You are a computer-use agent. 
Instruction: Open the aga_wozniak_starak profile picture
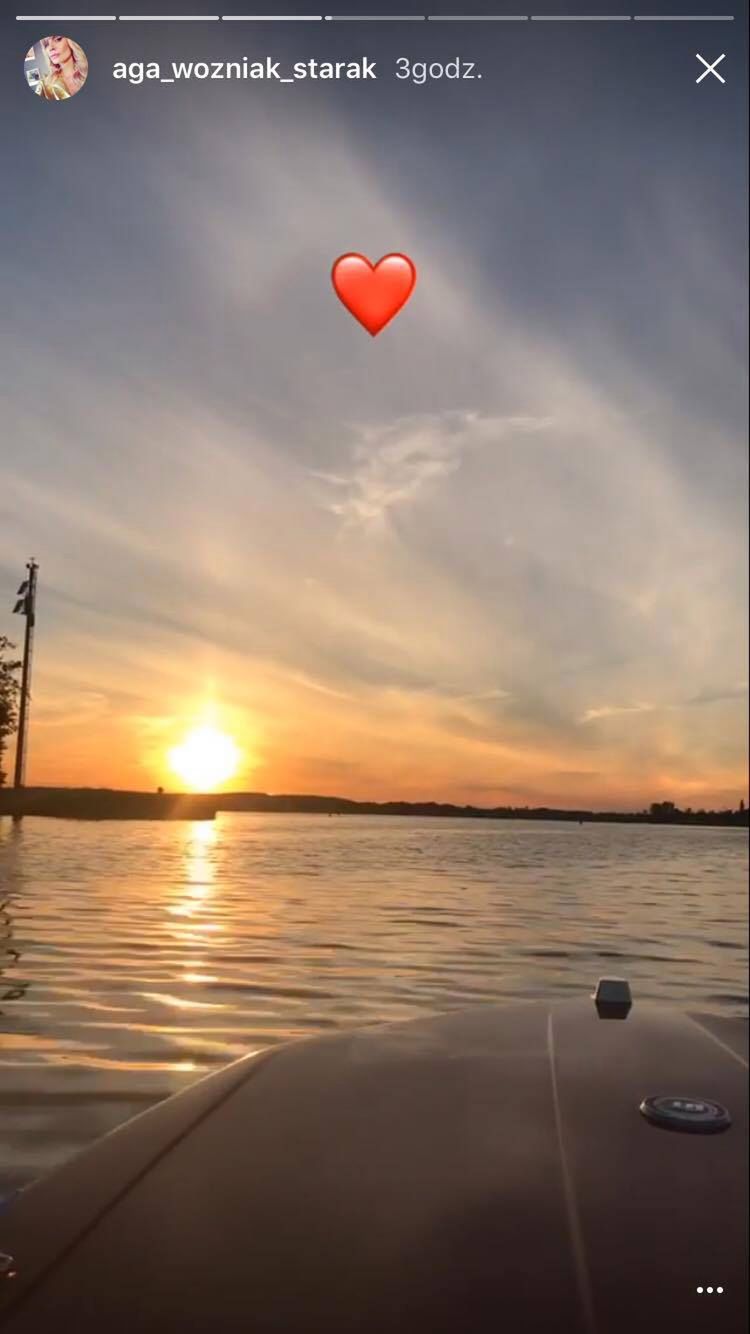click(56, 68)
